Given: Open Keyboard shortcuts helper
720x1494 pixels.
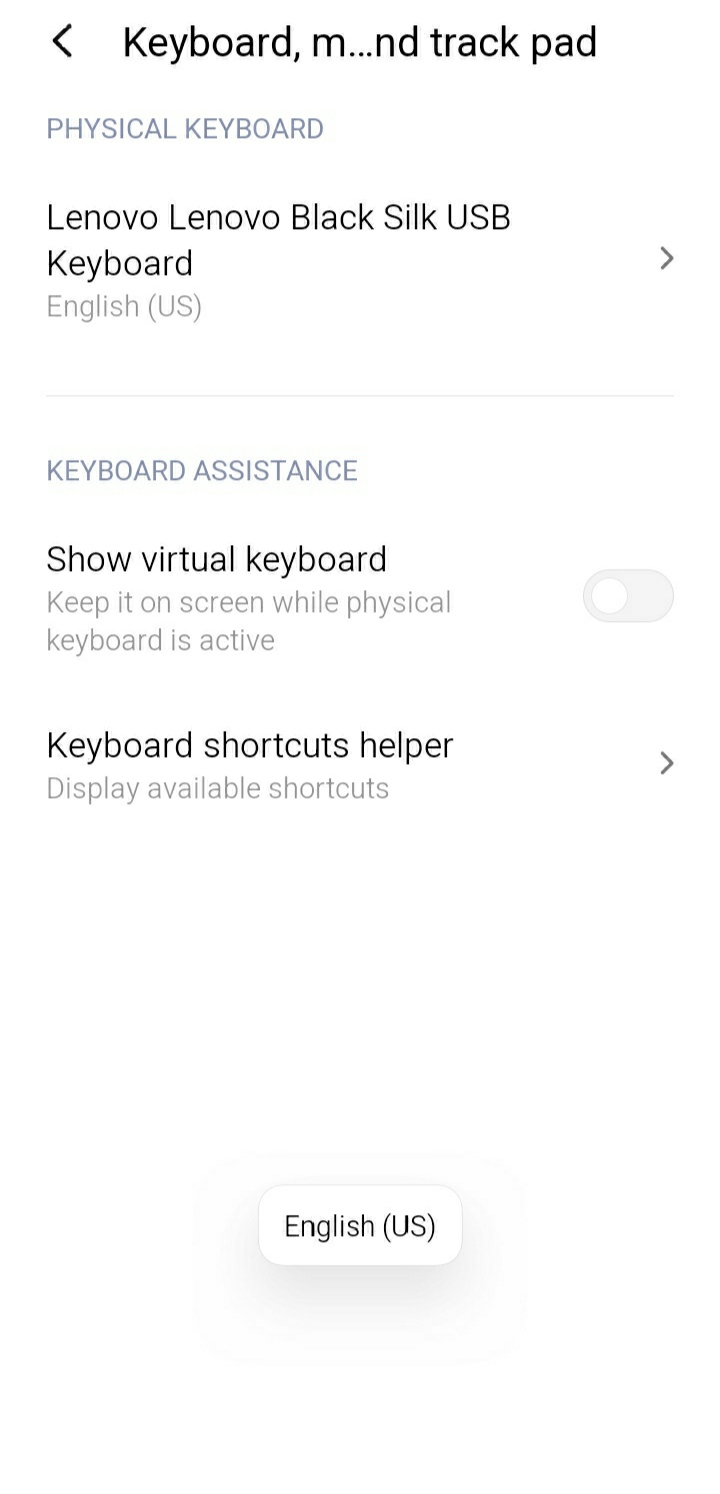Looking at the screenshot, I should tap(360, 765).
